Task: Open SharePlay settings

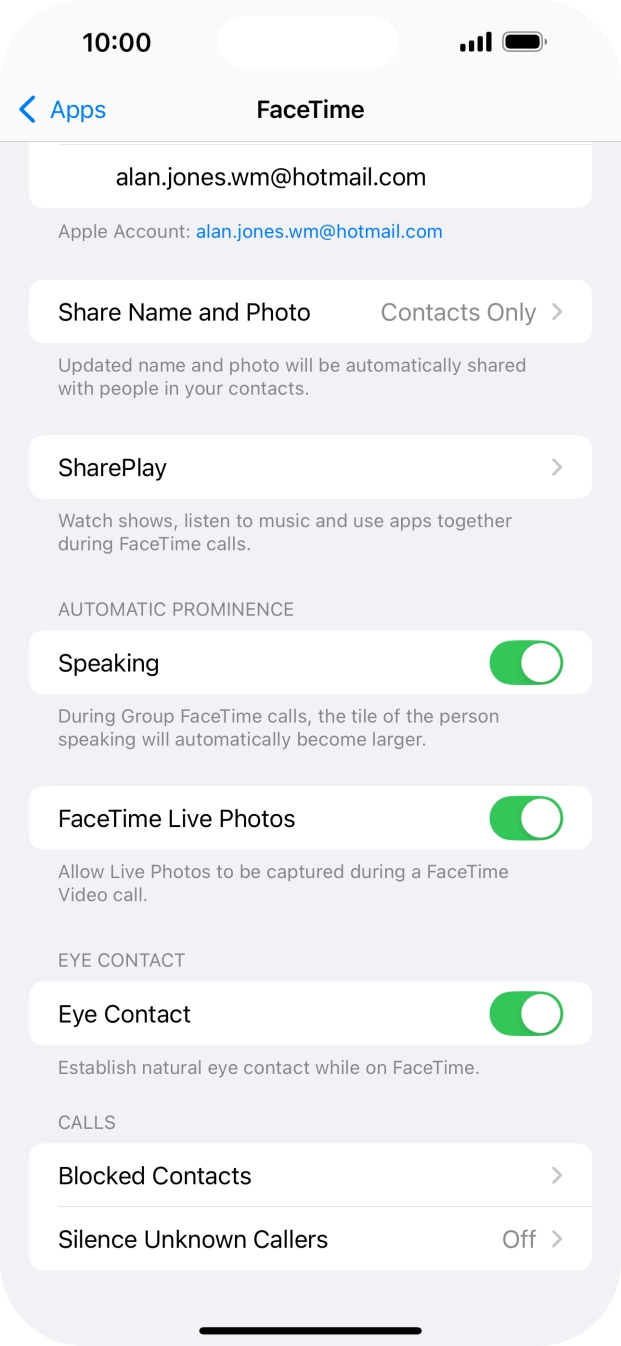Action: (x=310, y=467)
